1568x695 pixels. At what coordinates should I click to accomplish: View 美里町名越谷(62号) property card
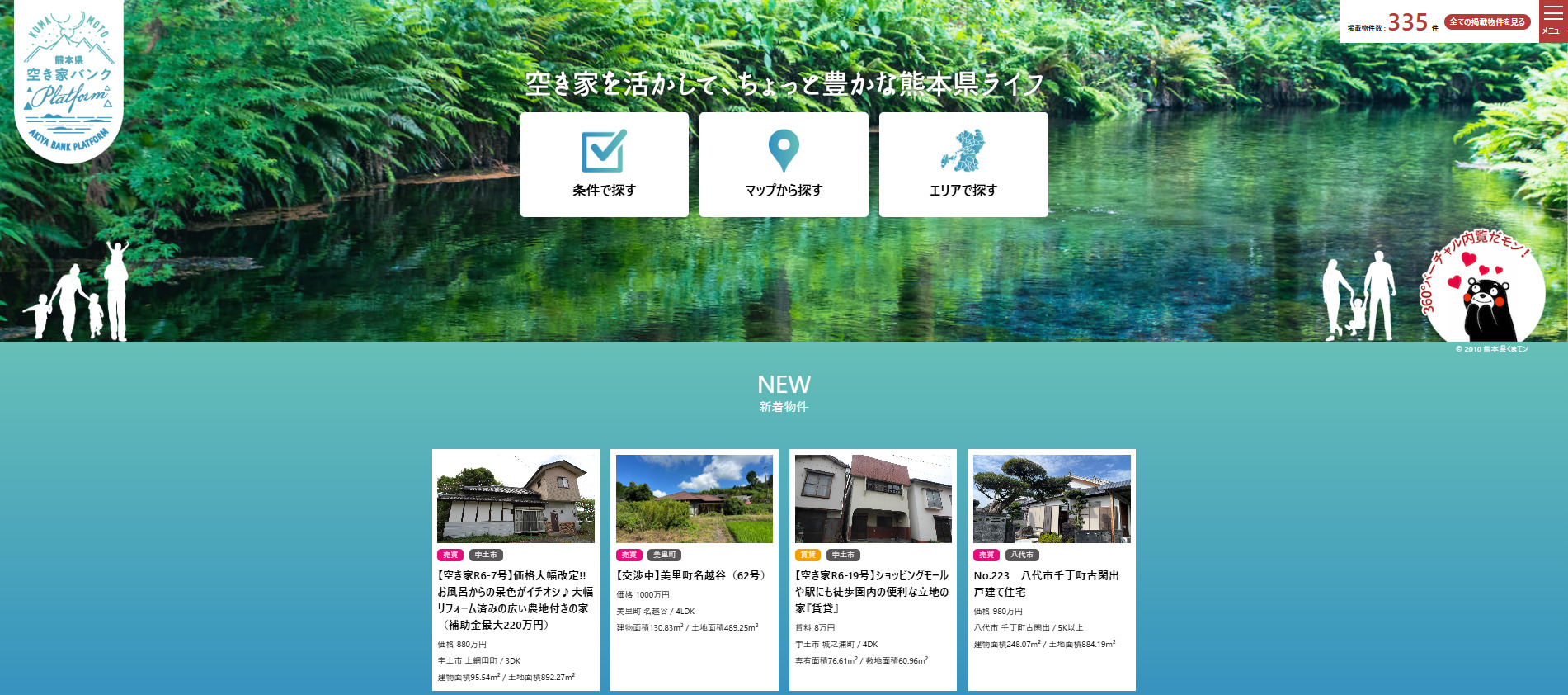point(694,570)
